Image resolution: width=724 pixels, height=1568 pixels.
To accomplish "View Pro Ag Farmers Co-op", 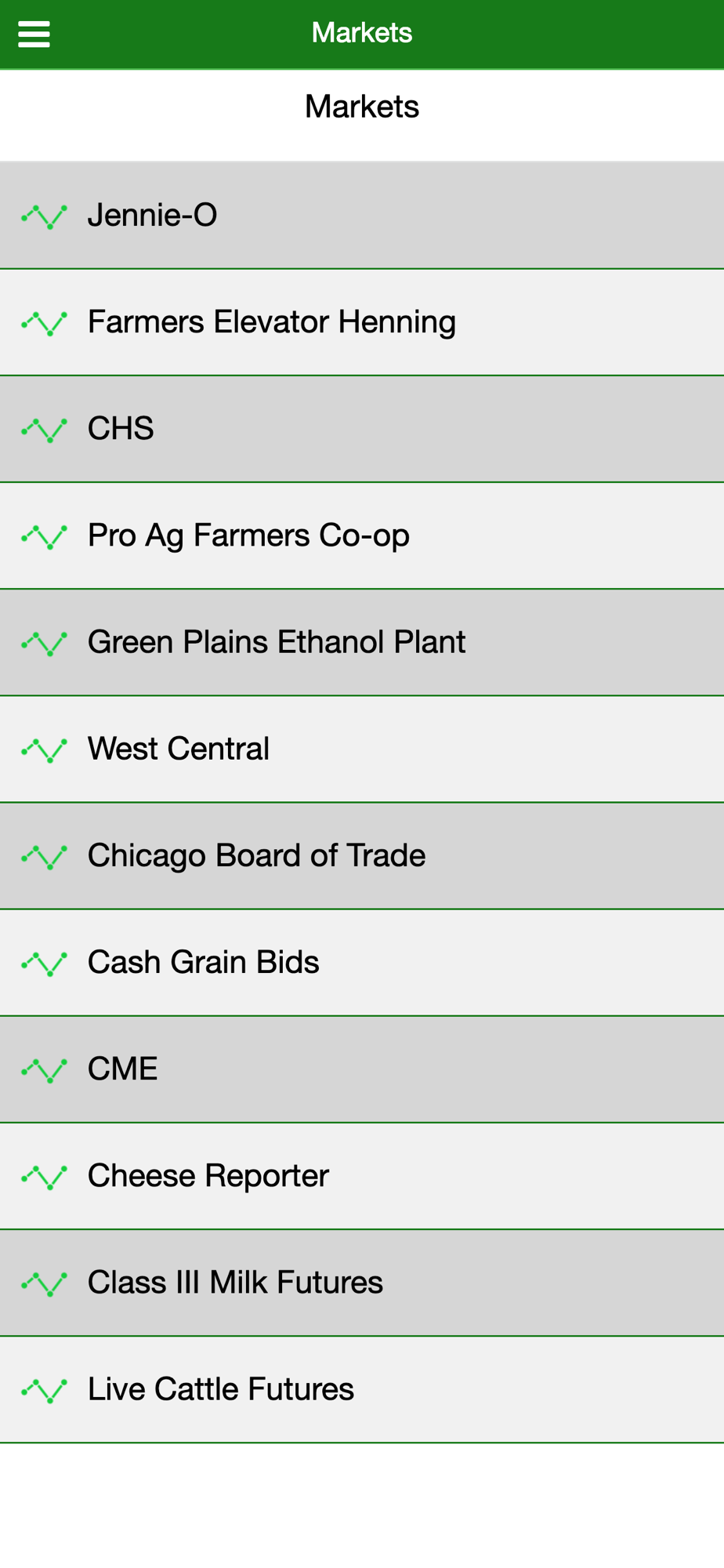I will coord(362,535).
